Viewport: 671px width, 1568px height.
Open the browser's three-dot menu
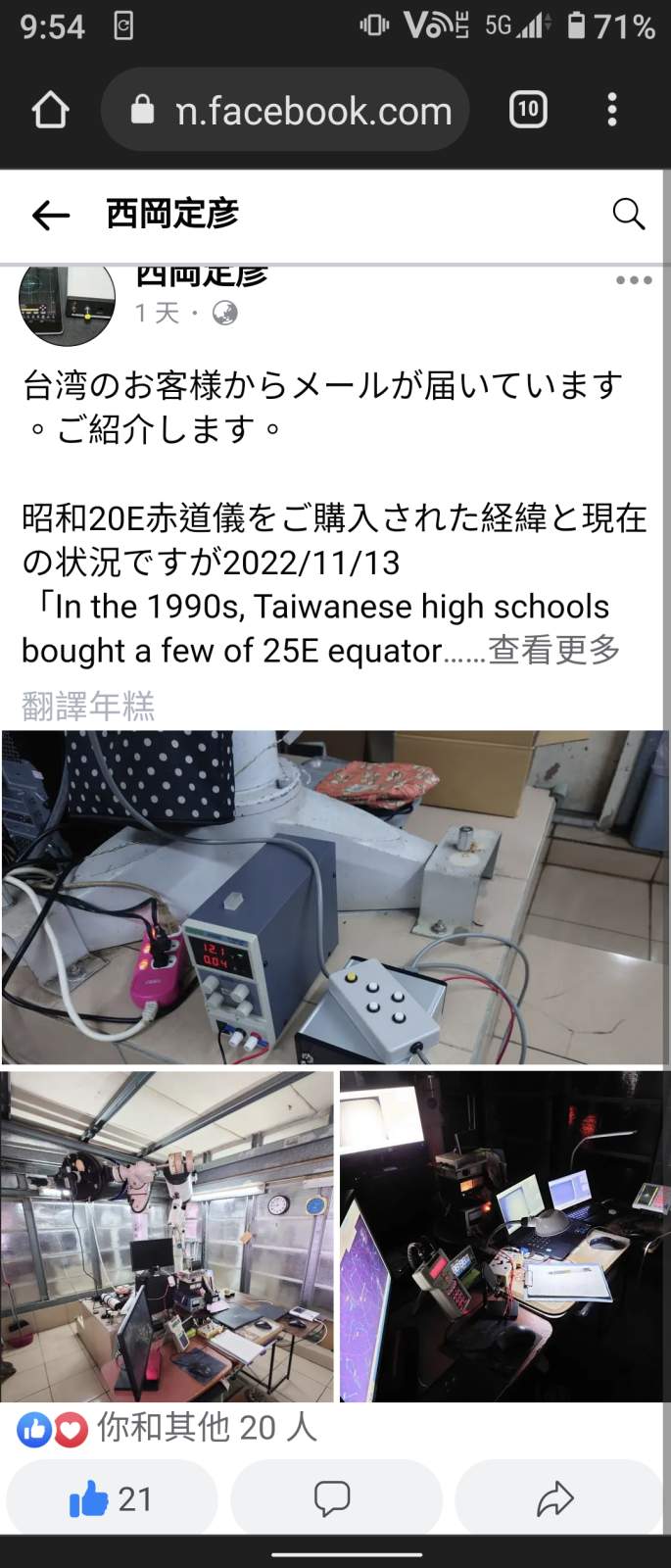coord(612,110)
